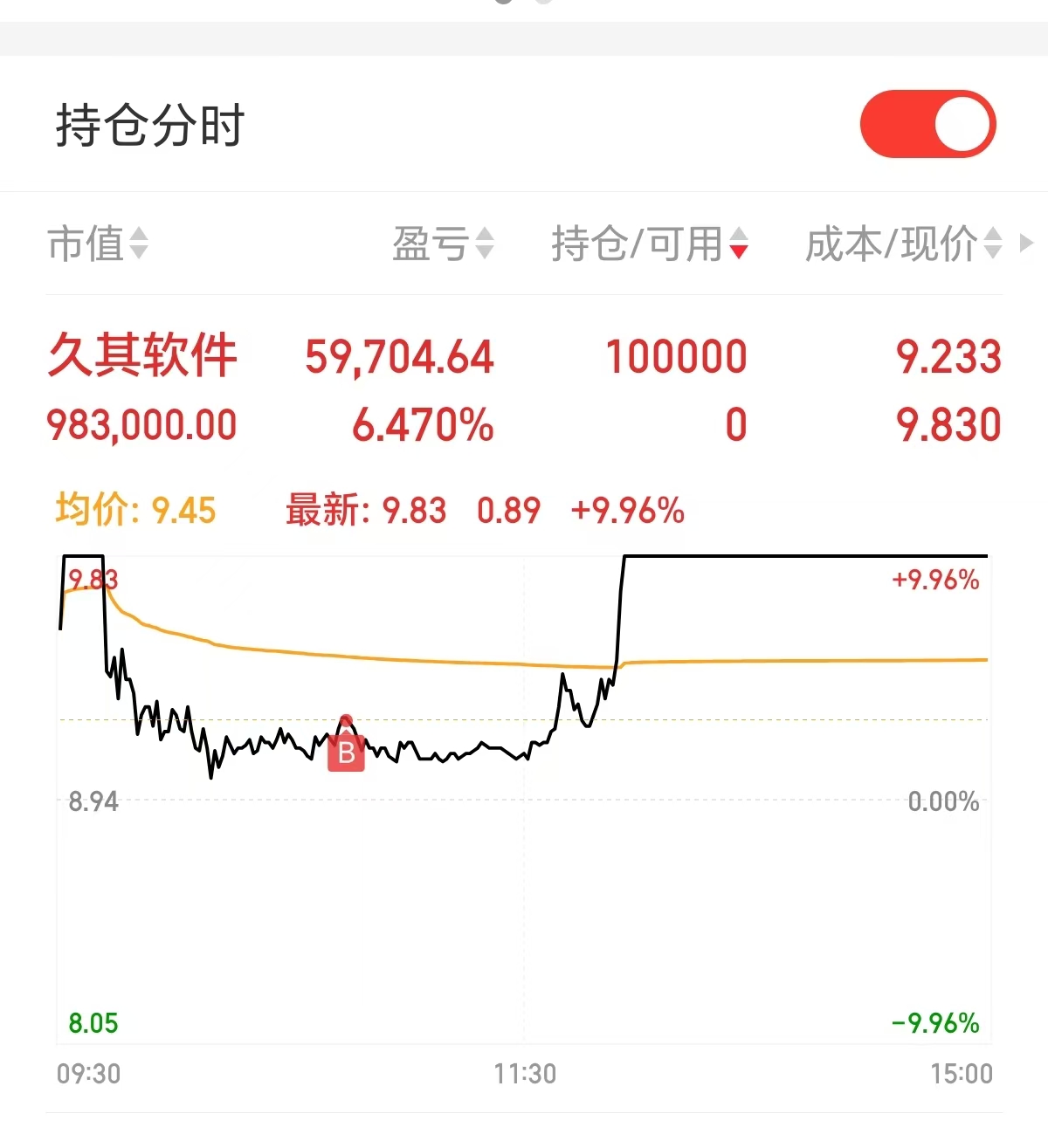Toggle the 持仓分时 switch off
This screenshot has height=1148, width=1048.
point(928,124)
